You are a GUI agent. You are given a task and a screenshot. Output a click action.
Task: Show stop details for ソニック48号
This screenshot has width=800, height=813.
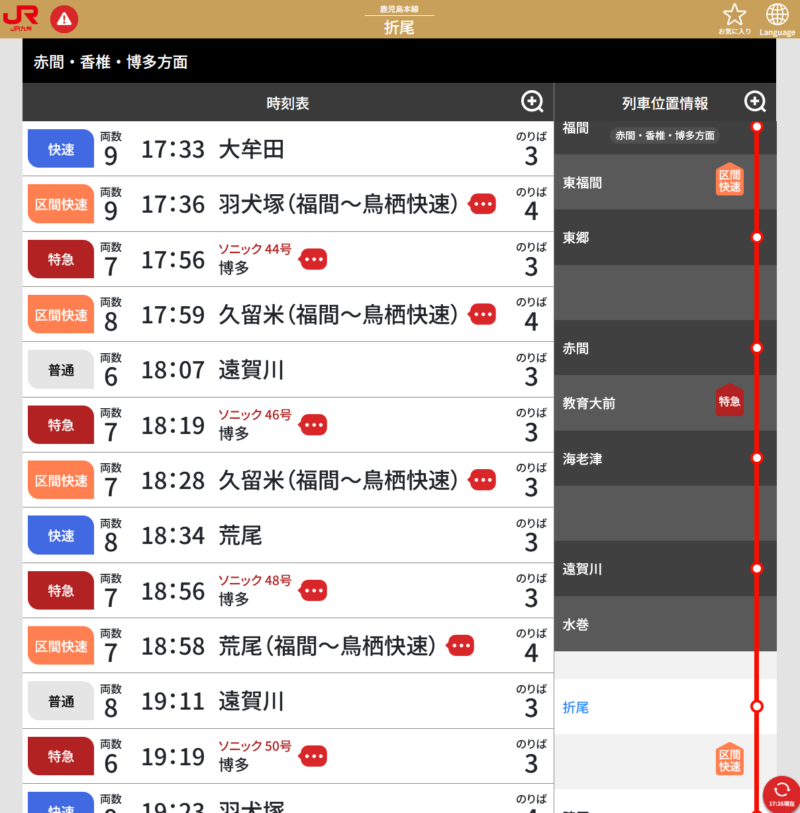click(314, 590)
